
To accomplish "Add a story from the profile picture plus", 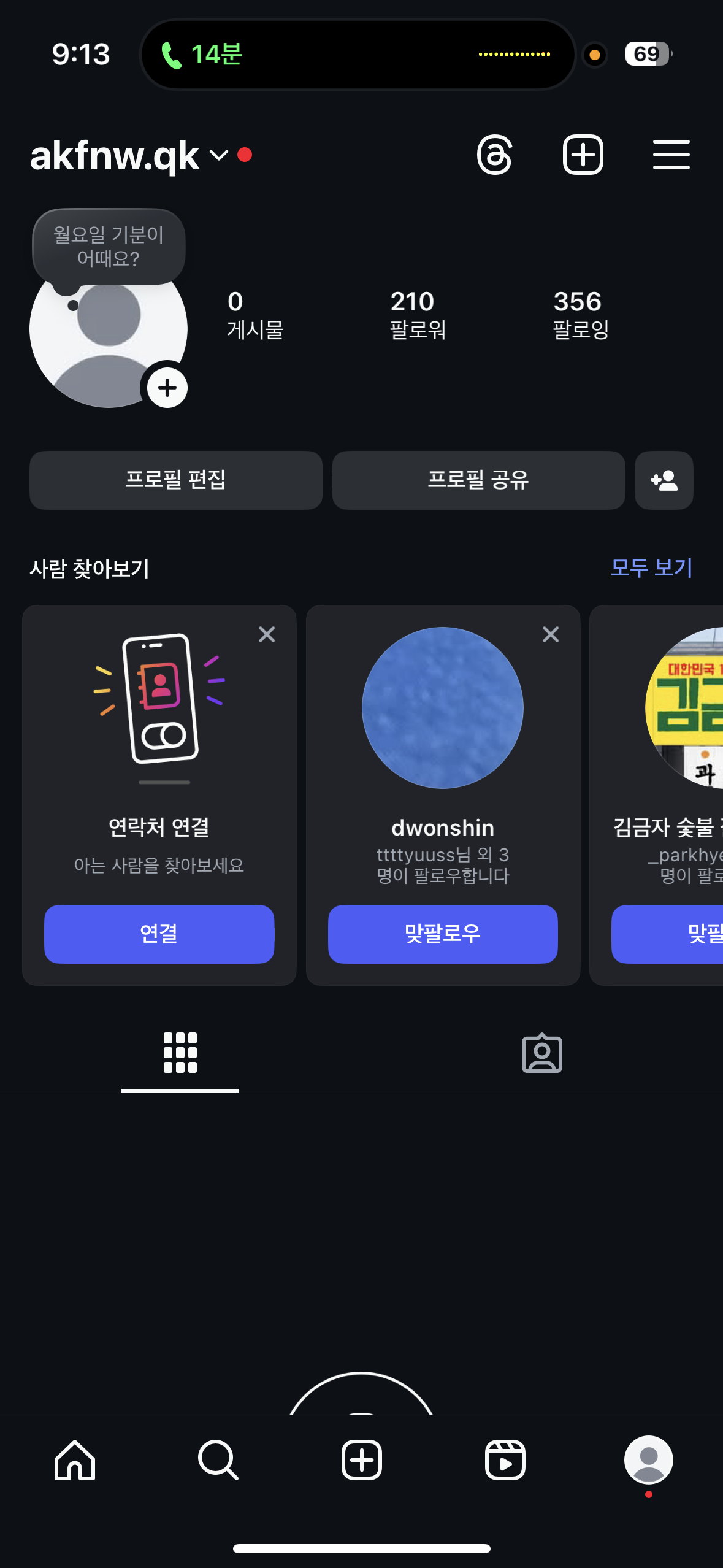I will (x=167, y=388).
